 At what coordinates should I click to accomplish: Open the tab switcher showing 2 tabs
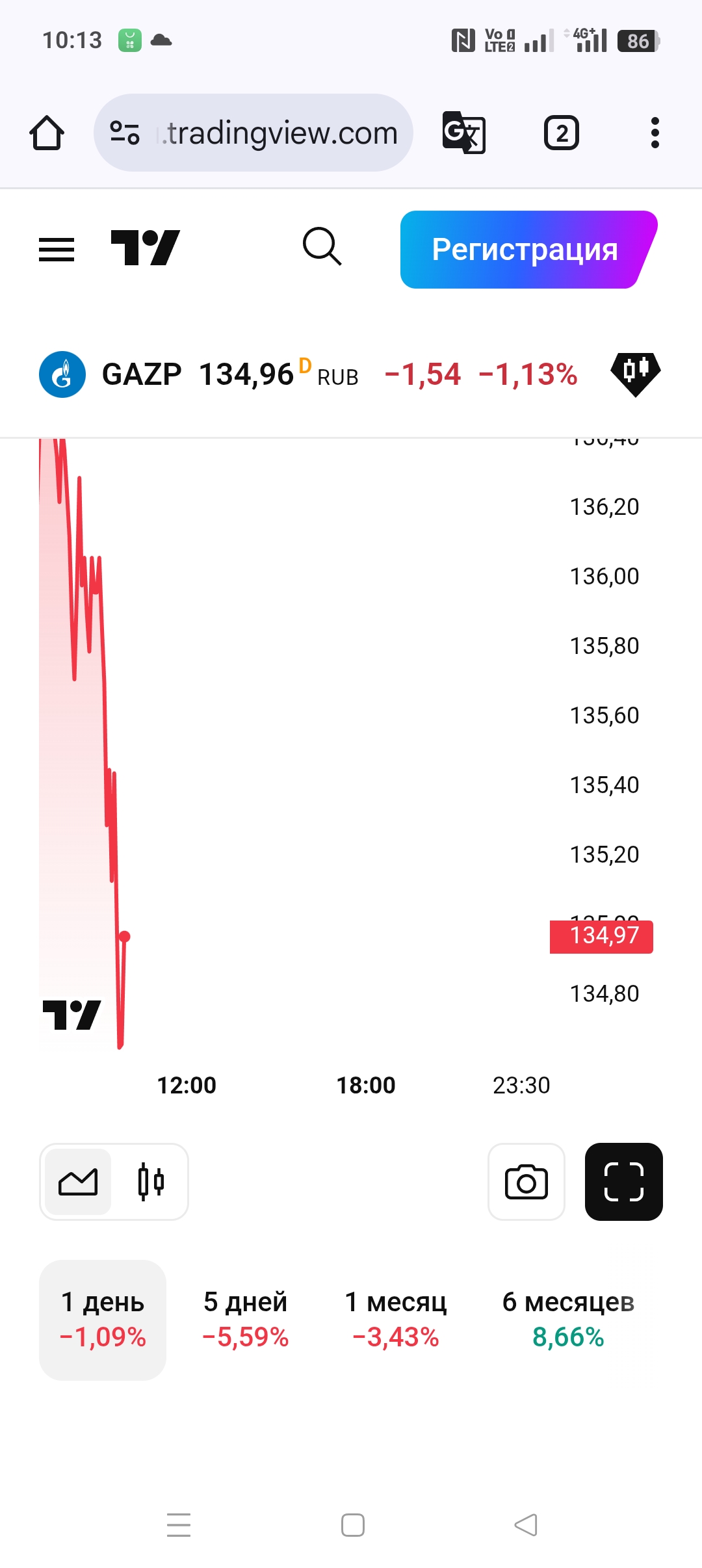click(561, 133)
